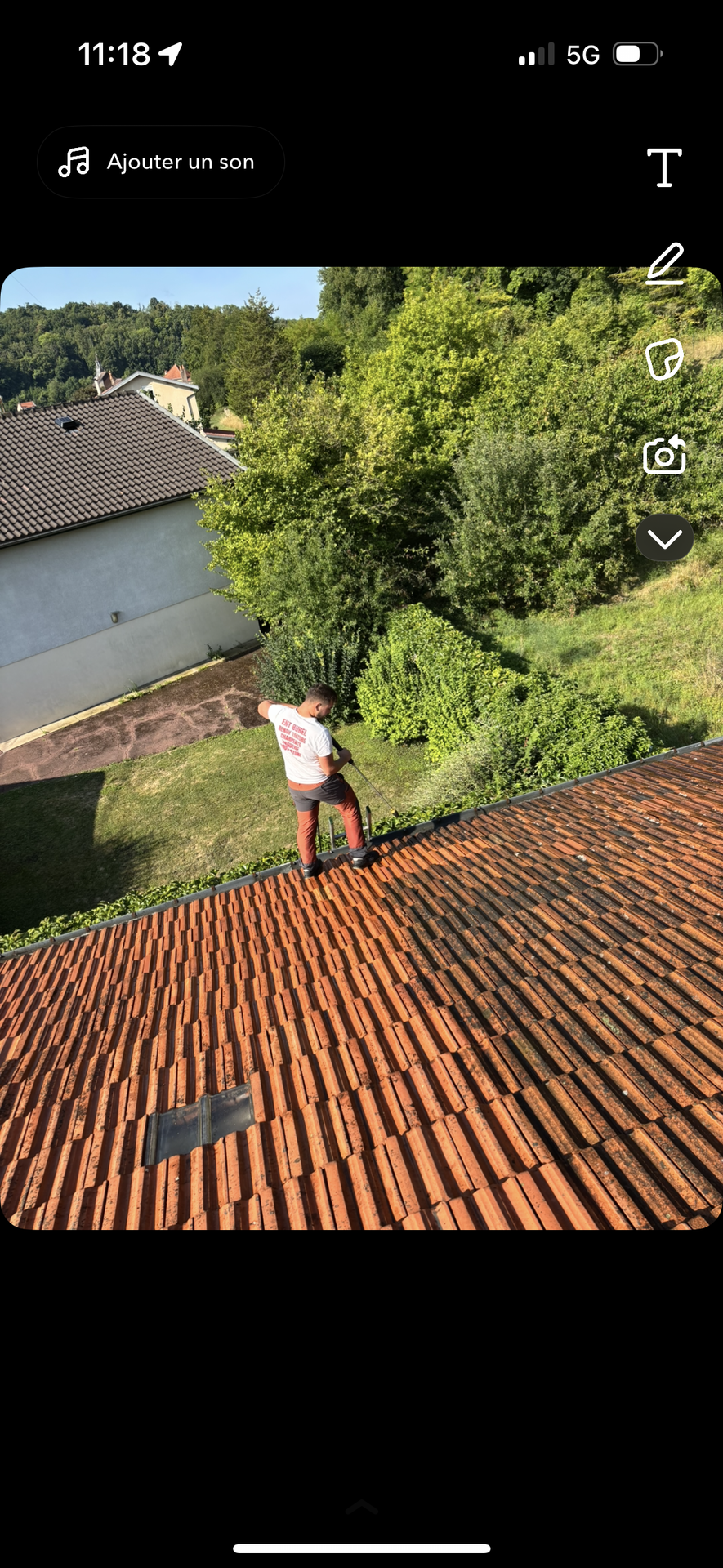Tap the camera icon with arrow
The width and height of the screenshot is (723, 1568).
(x=664, y=455)
